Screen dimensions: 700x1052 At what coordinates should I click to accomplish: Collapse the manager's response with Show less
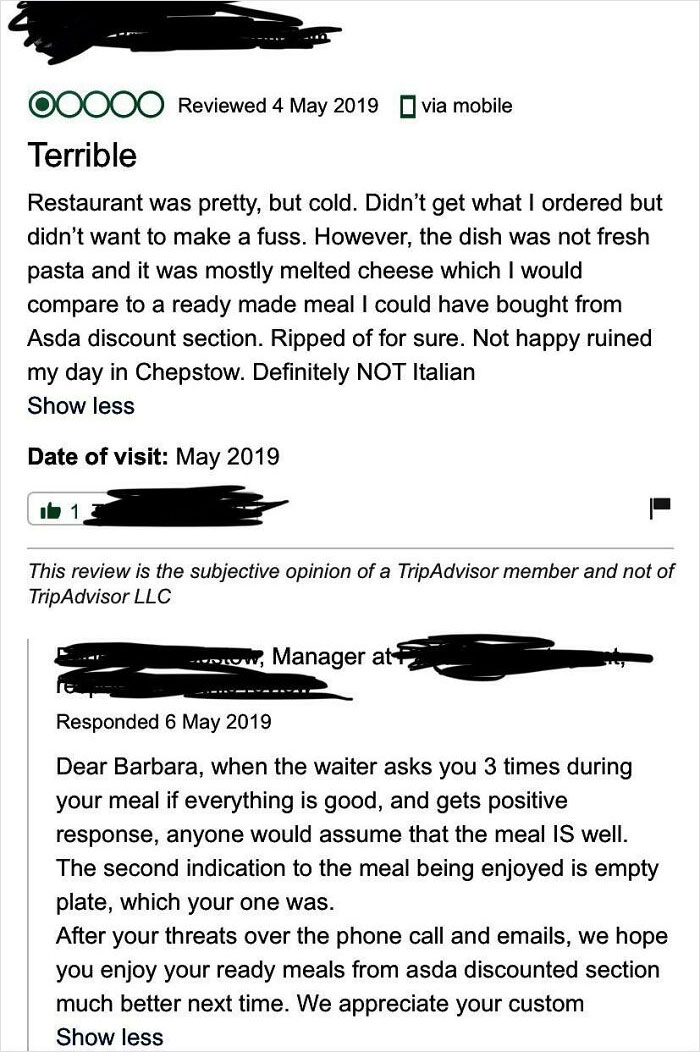(x=109, y=1037)
